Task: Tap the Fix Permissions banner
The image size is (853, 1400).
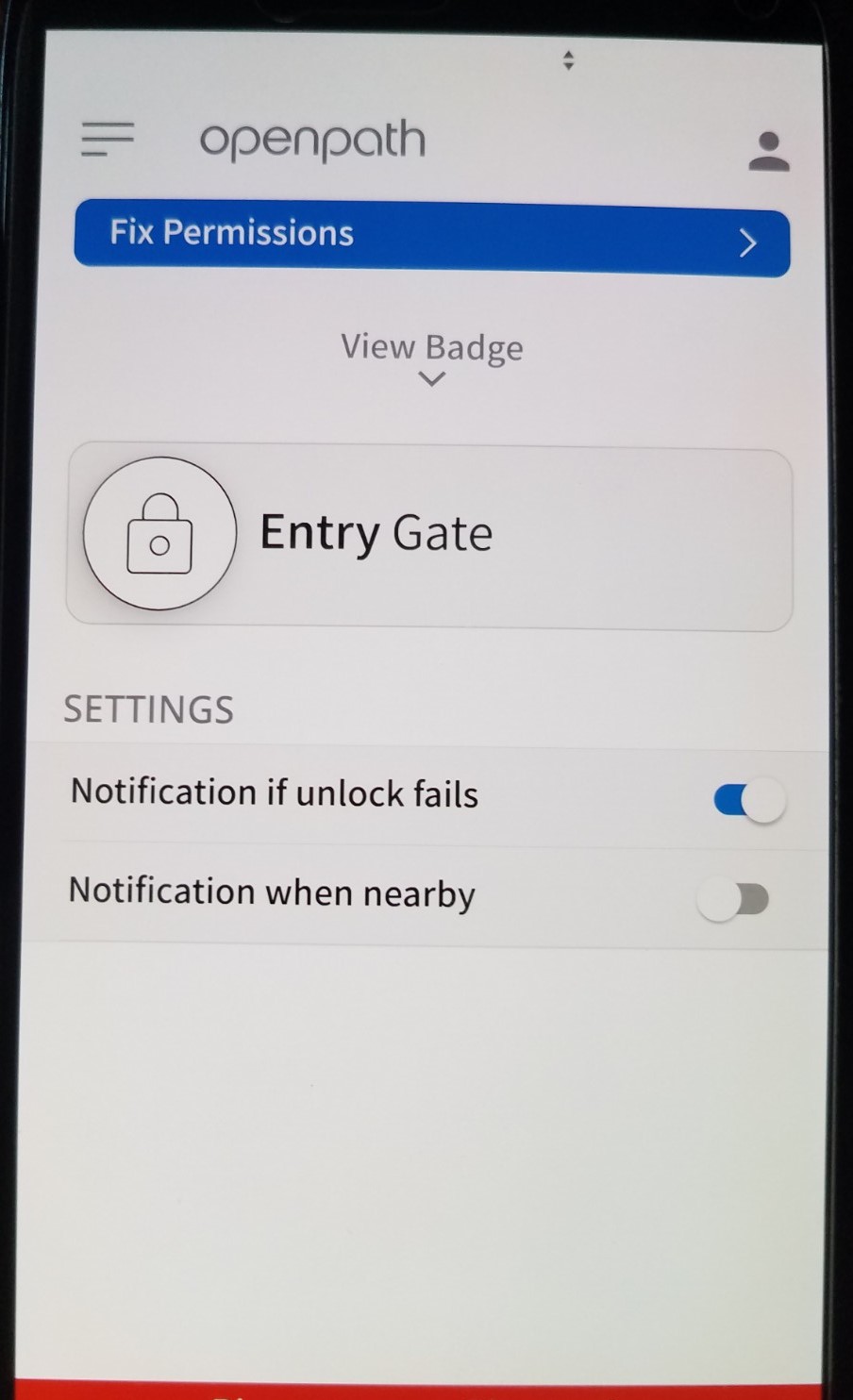Action: tap(431, 238)
